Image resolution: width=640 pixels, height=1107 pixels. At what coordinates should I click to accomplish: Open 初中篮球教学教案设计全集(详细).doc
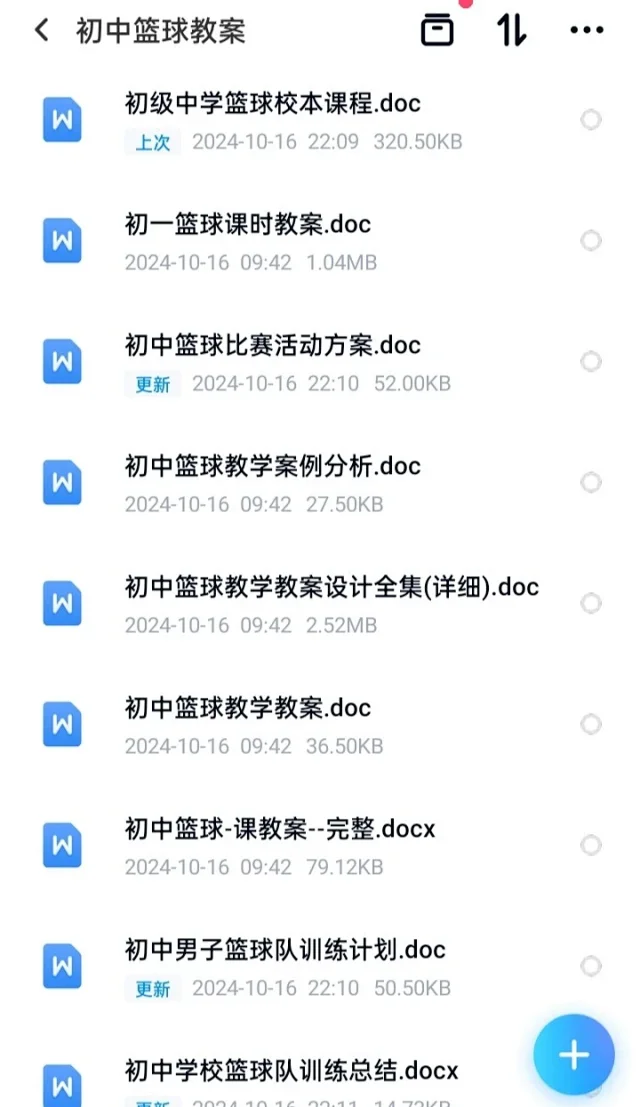tap(331, 587)
